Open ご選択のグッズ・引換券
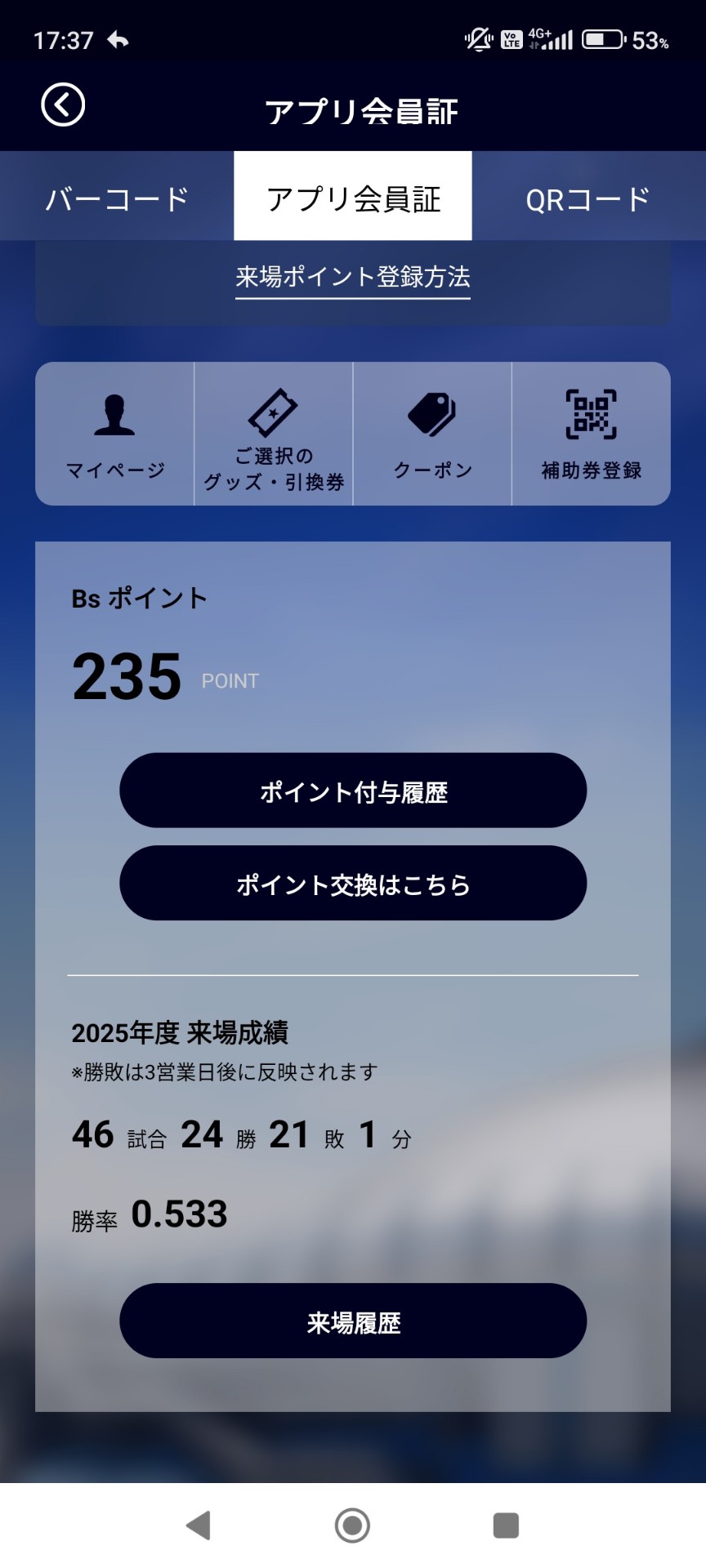Image resolution: width=706 pixels, height=1568 pixels. click(274, 434)
